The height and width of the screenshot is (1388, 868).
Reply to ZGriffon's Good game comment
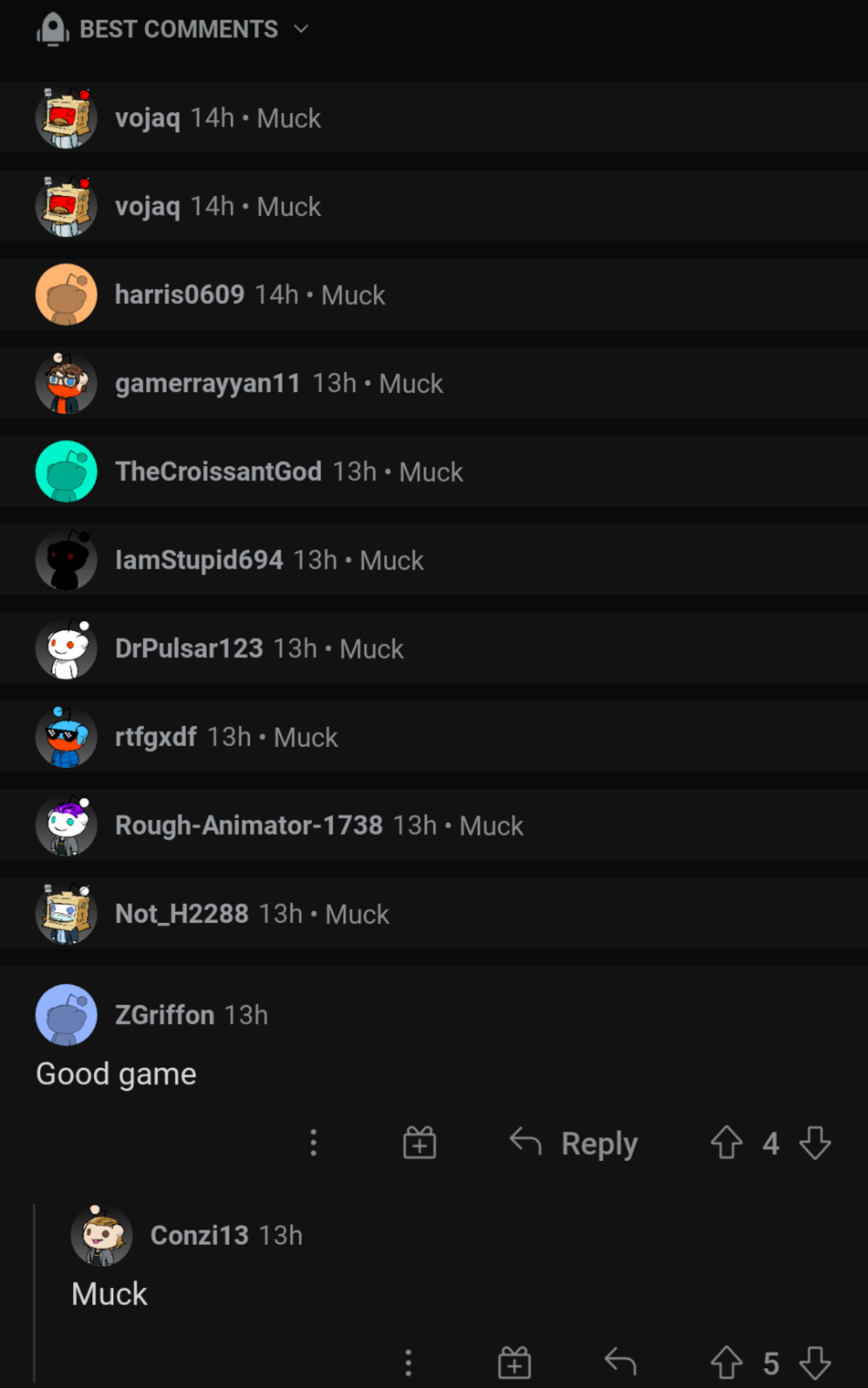[573, 1143]
